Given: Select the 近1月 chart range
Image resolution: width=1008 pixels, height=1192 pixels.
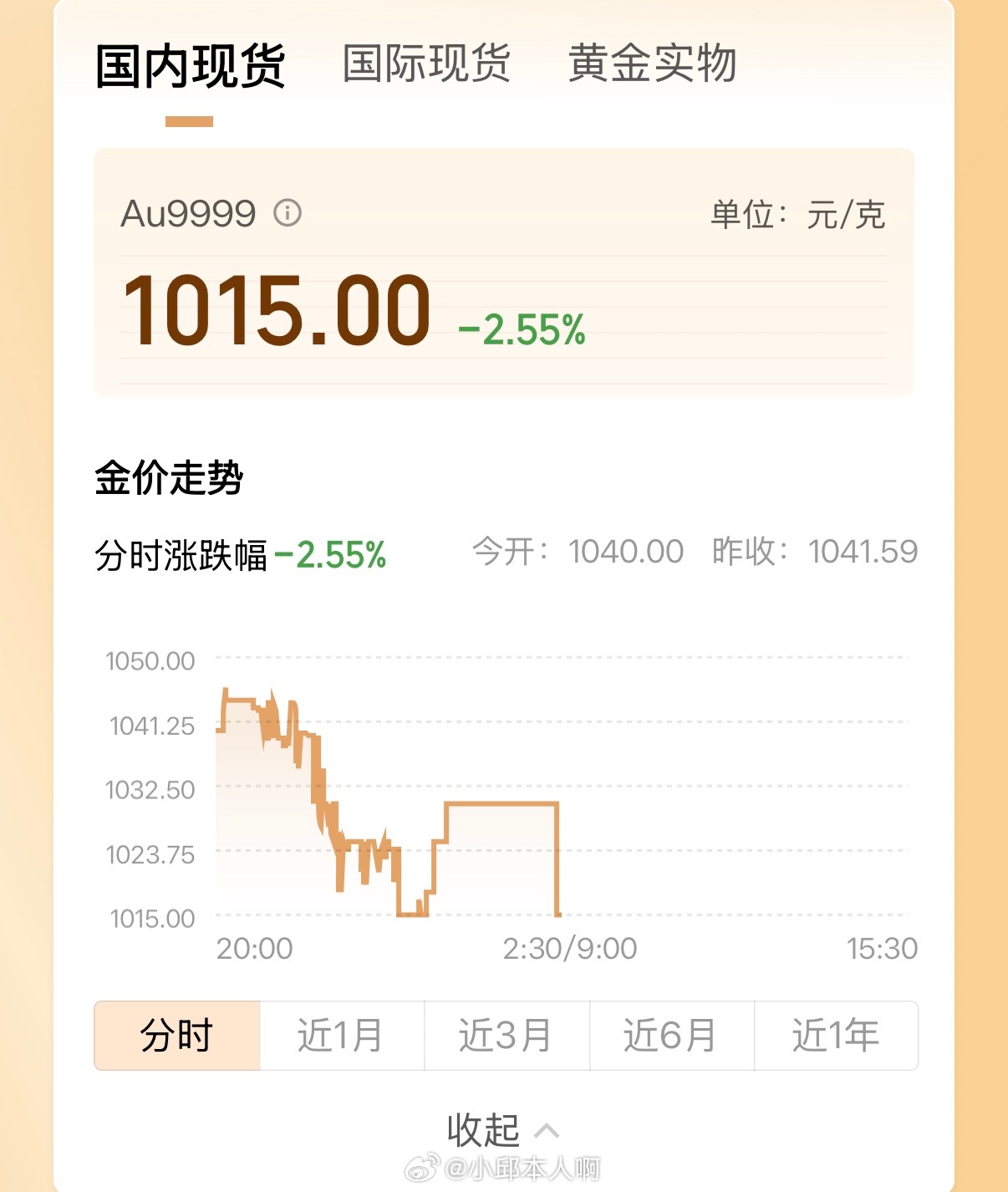Looking at the screenshot, I should (342, 1035).
